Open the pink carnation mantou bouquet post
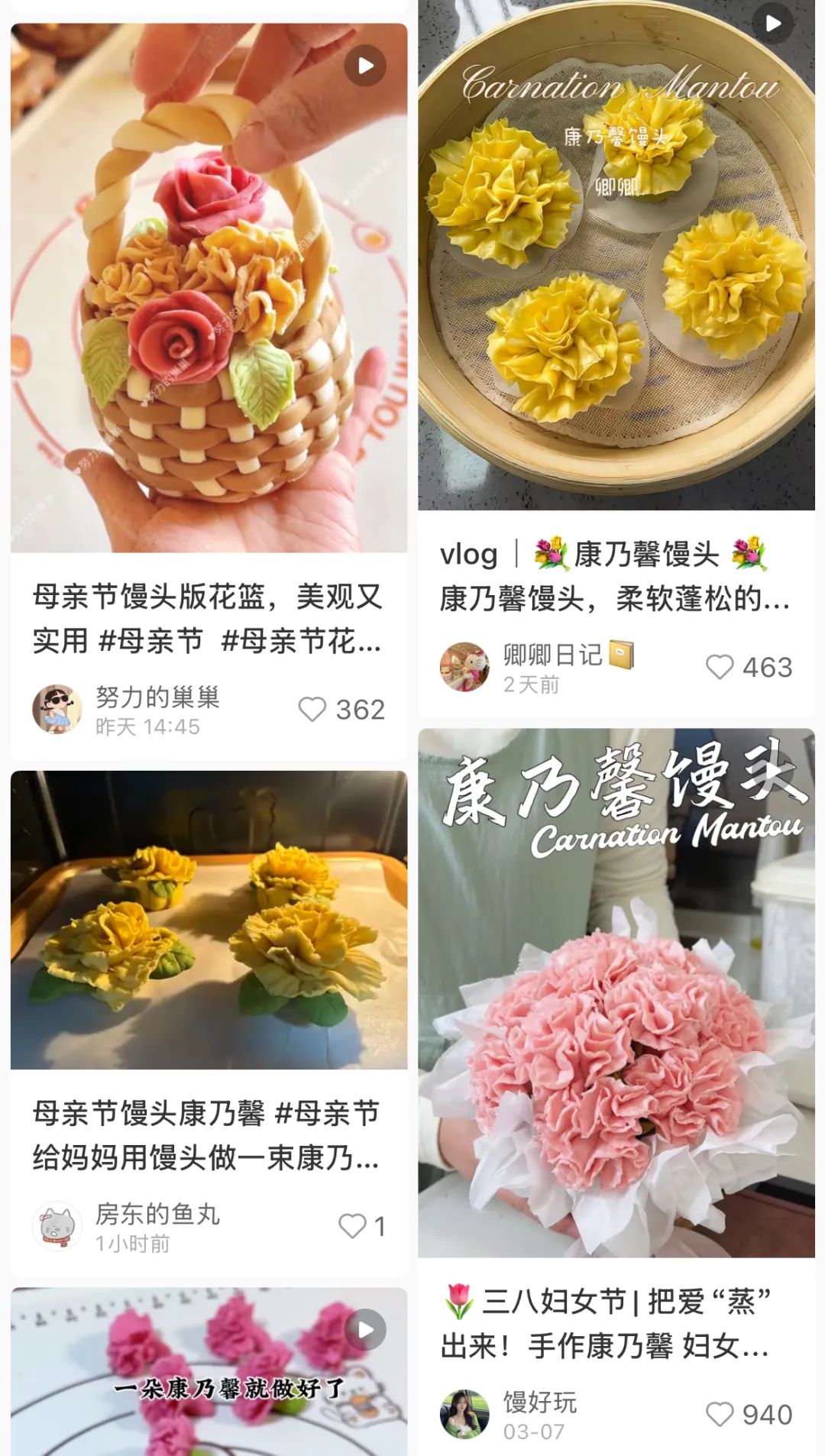Screen dimensions: 825x1456 click(616, 993)
